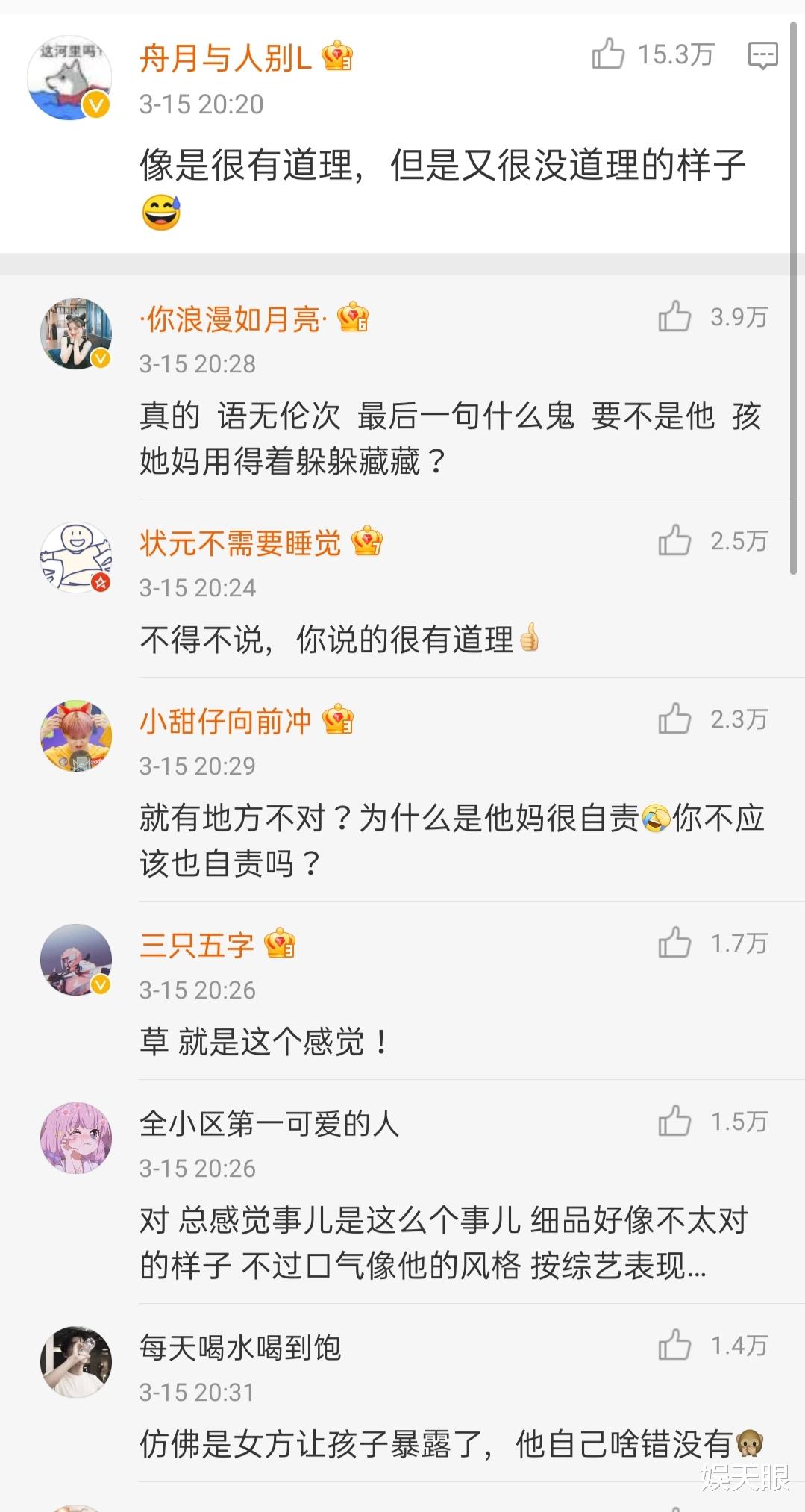
Task: Open replies under 小甜仔向前冲's comment
Action: coord(448,840)
